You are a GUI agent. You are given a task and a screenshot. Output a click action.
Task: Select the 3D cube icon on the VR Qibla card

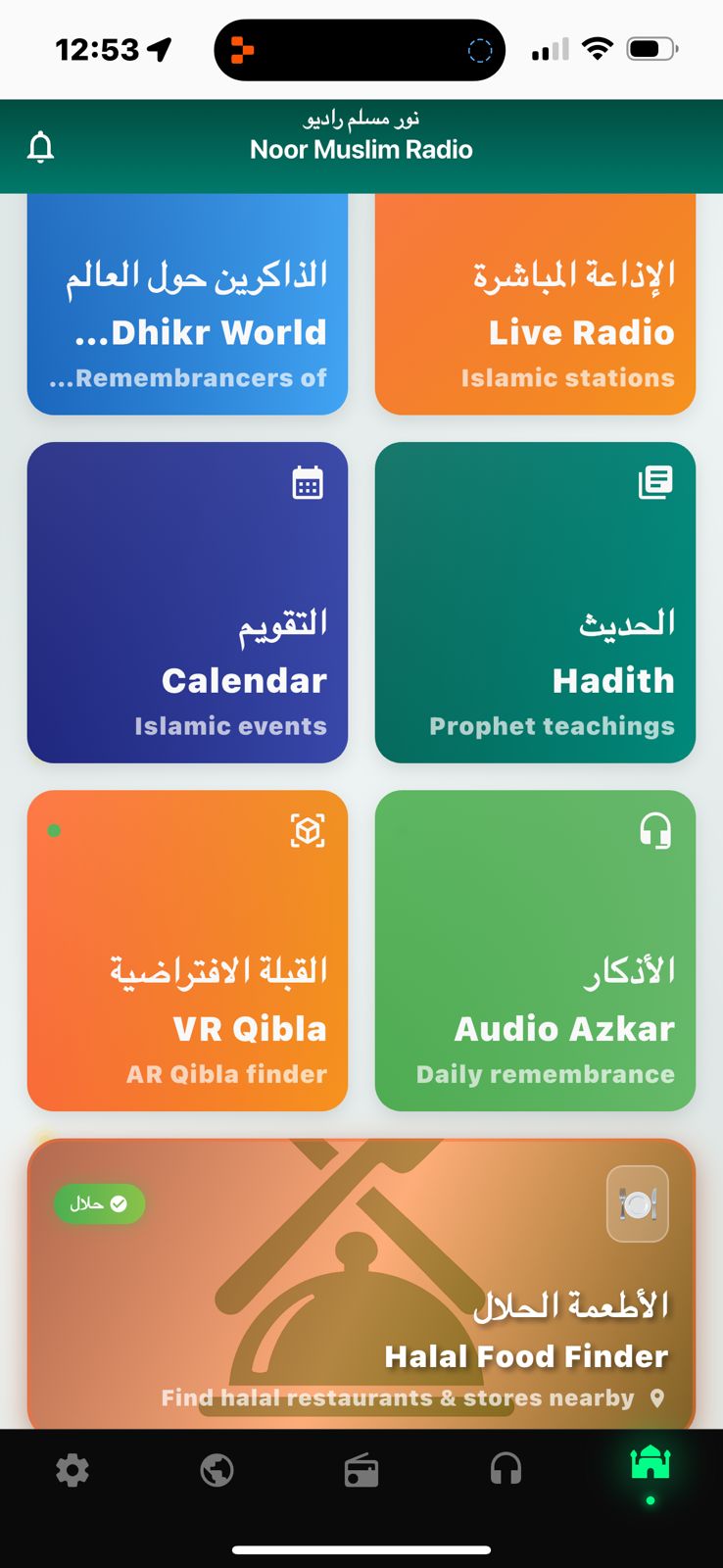[308, 830]
